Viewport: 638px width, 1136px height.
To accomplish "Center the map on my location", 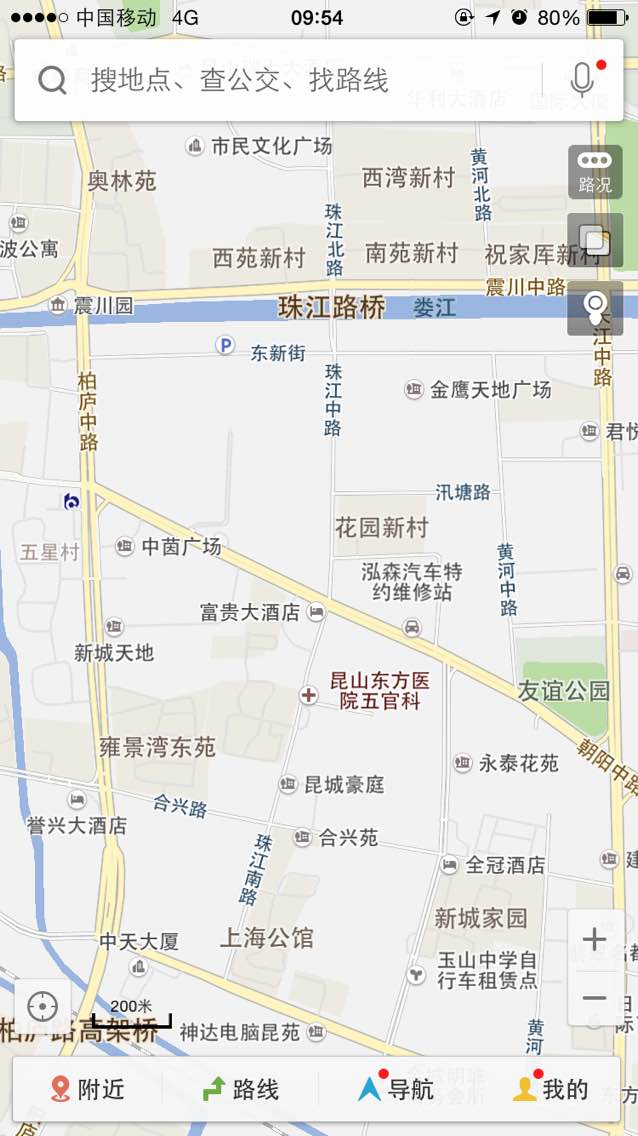I will pos(43,1007).
